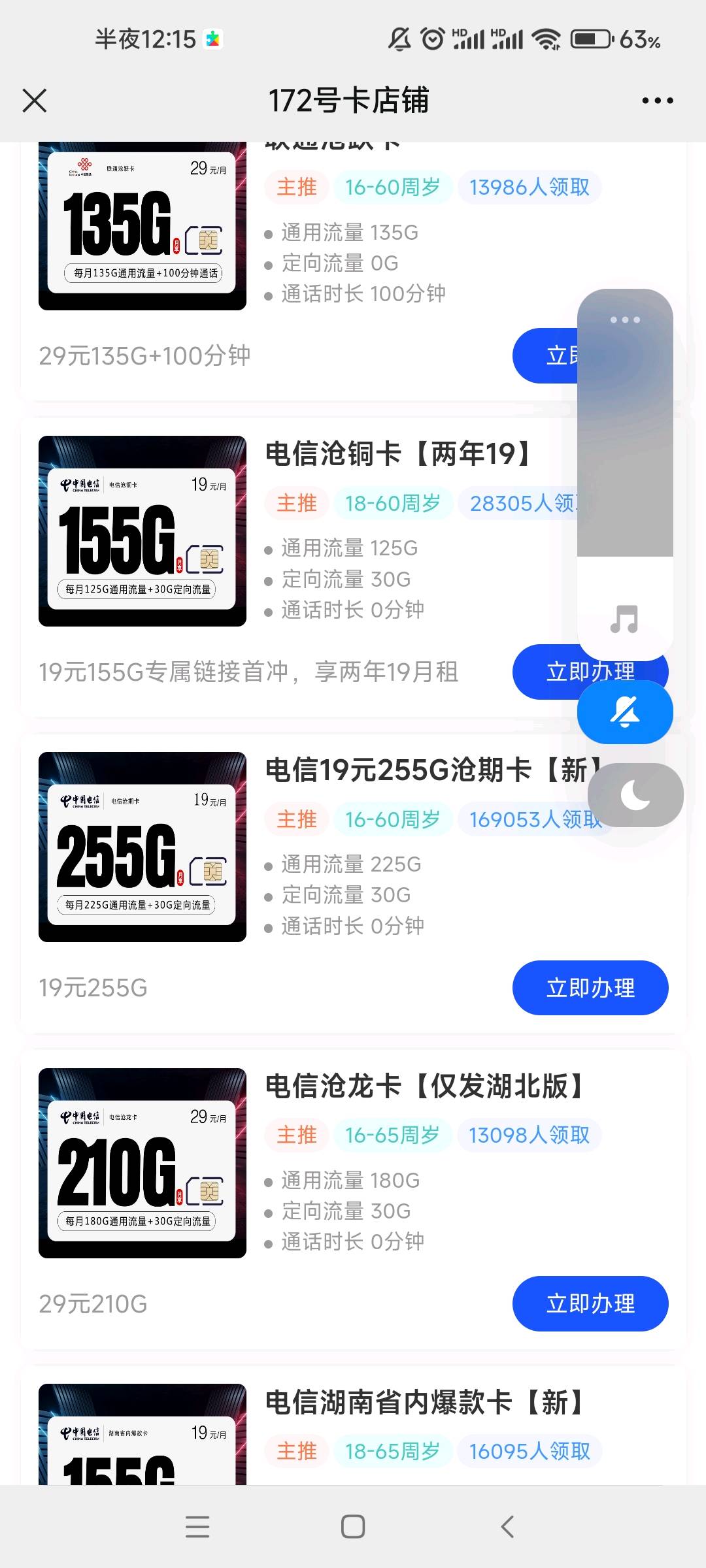Image resolution: width=706 pixels, height=1568 pixels.
Task: Tap 立即办理 for 电信沧龙卡
Action: tap(590, 1304)
